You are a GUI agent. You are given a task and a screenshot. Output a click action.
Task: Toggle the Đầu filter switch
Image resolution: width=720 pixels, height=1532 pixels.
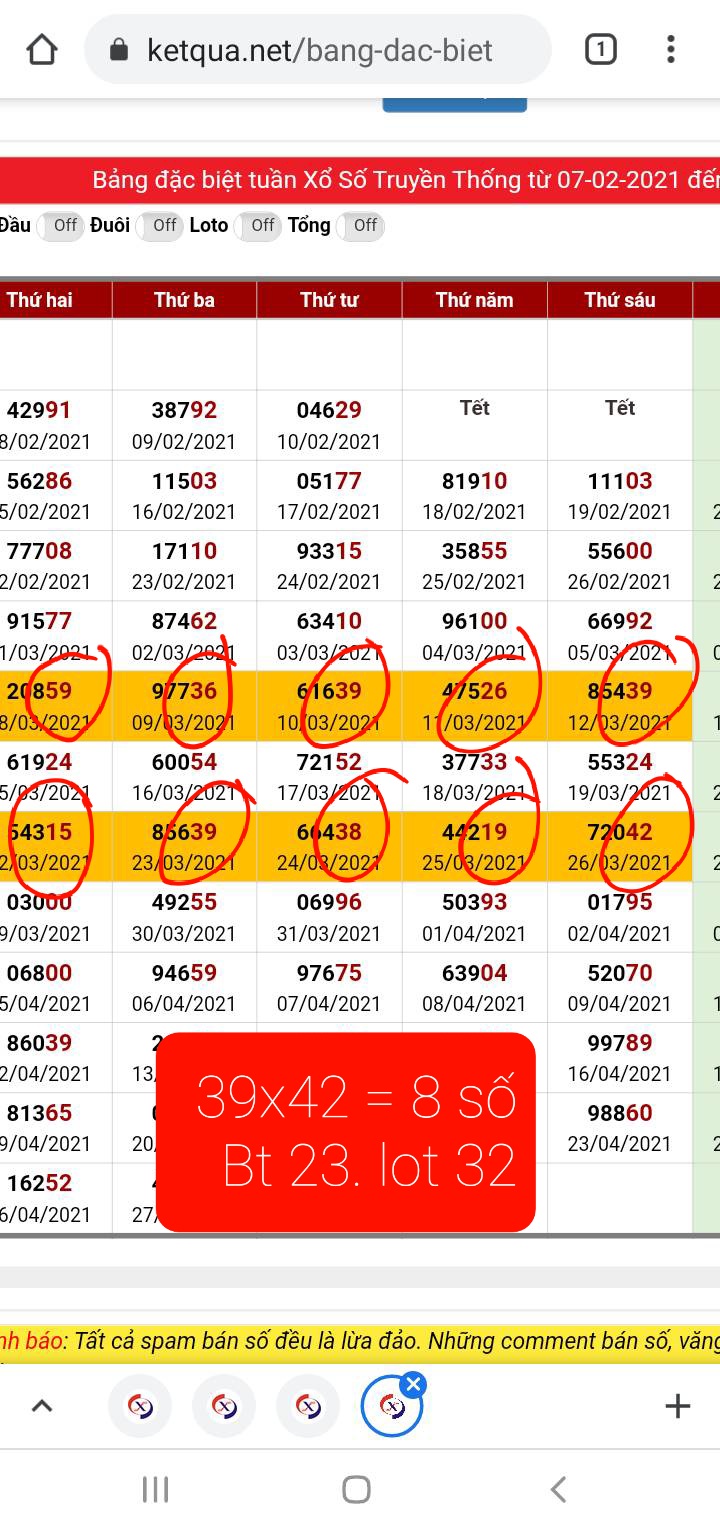pos(61,226)
